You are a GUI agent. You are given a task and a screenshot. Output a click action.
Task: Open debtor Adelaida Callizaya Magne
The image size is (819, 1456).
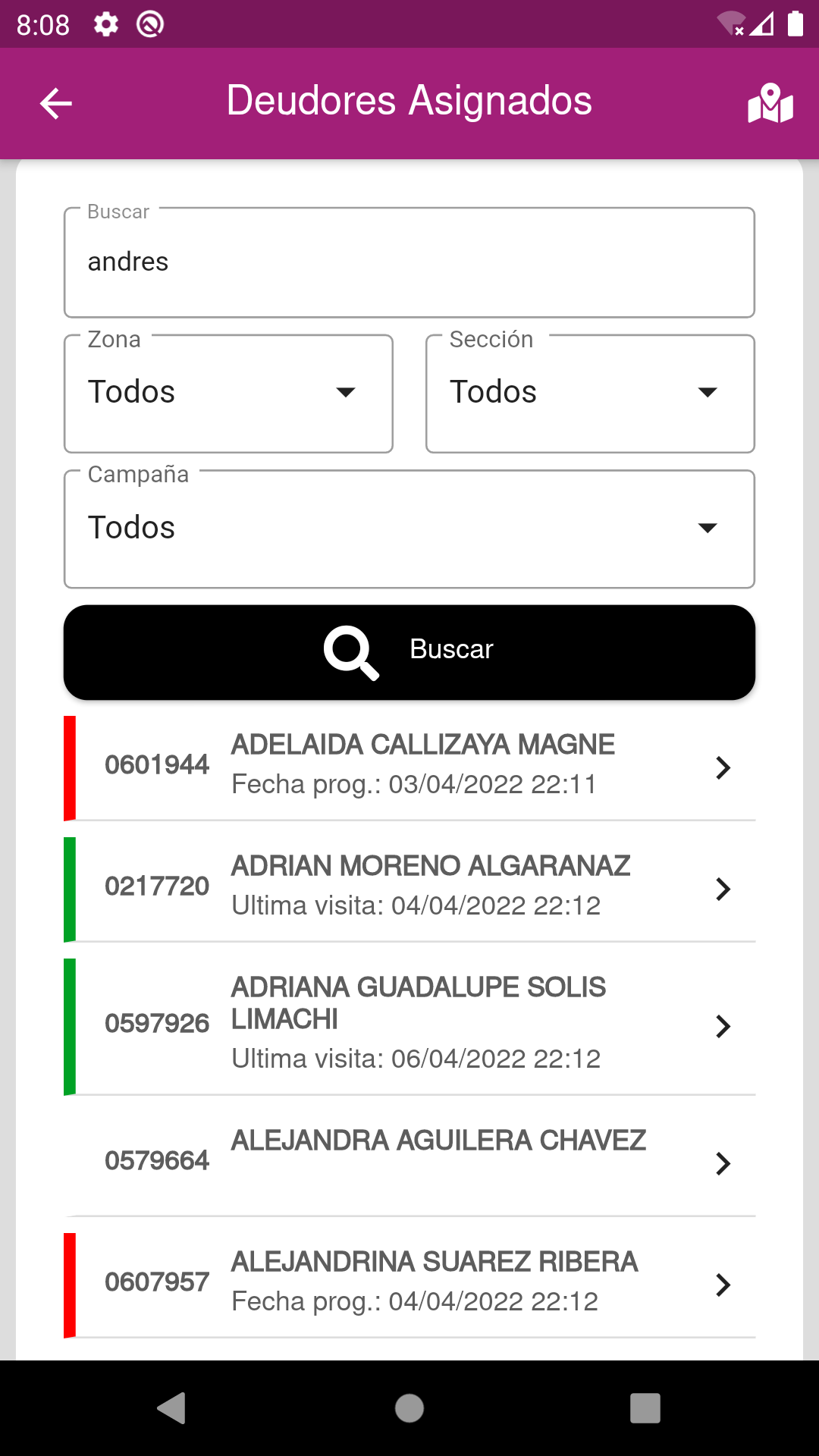pyautogui.click(x=409, y=767)
